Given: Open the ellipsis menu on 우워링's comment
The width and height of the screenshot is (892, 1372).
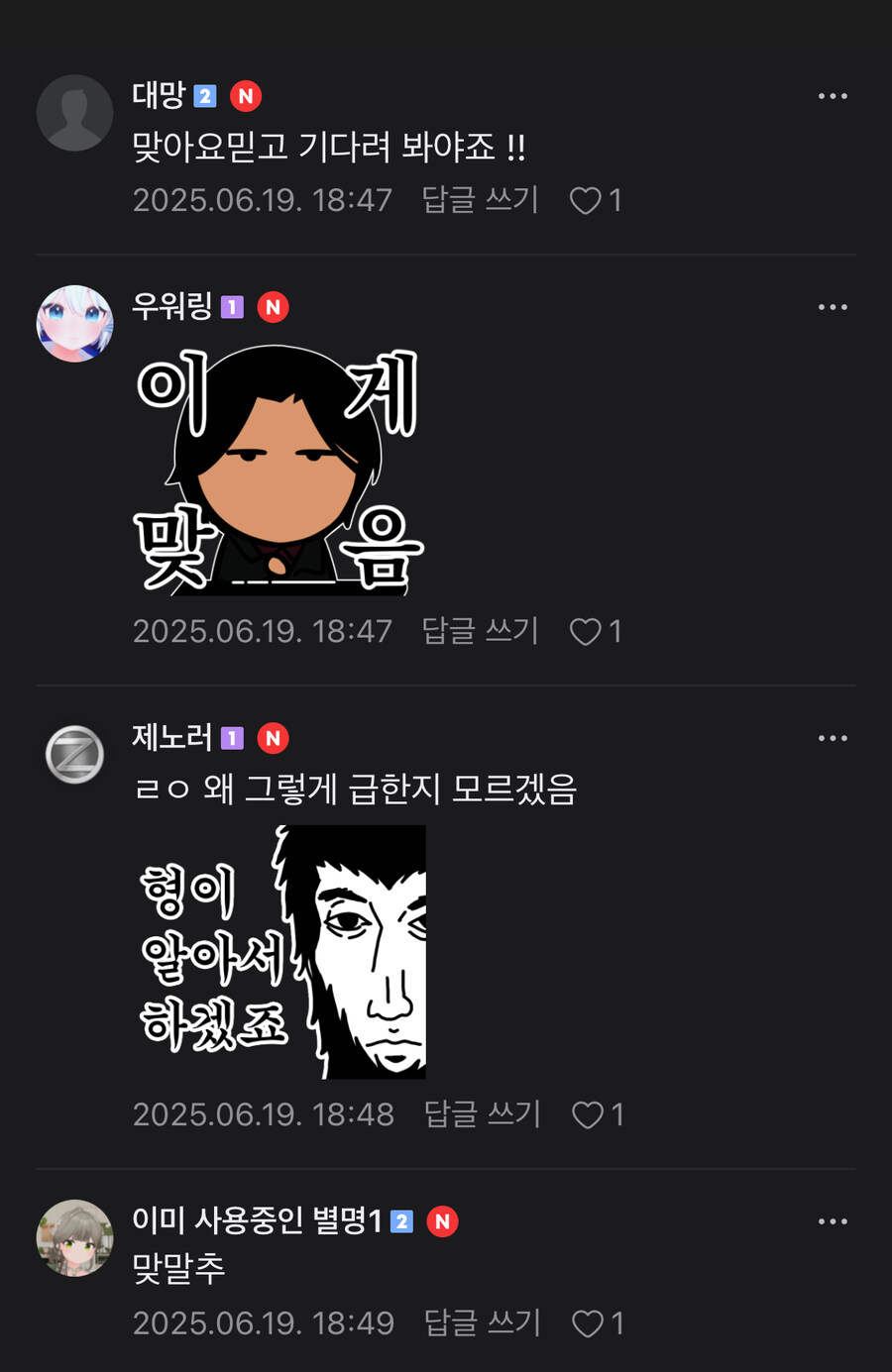Looking at the screenshot, I should [833, 307].
